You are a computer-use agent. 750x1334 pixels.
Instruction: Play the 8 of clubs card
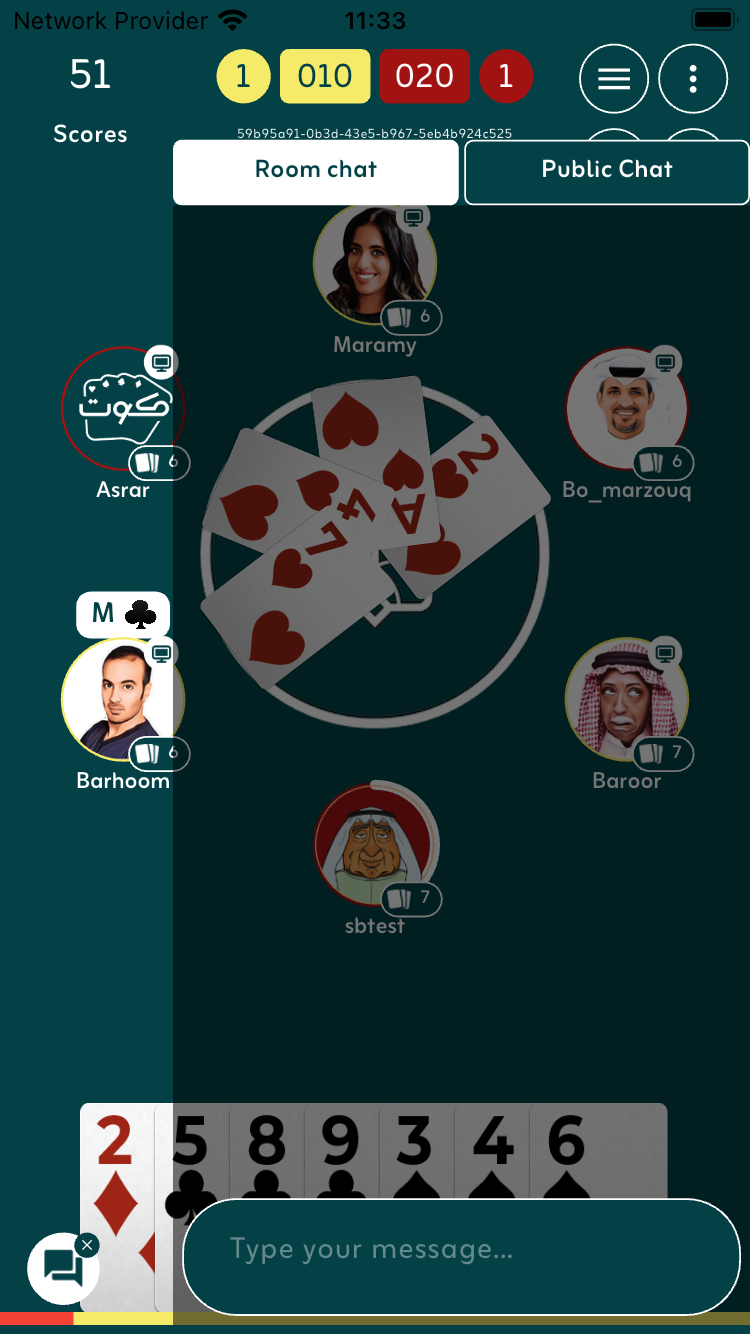click(x=266, y=1150)
